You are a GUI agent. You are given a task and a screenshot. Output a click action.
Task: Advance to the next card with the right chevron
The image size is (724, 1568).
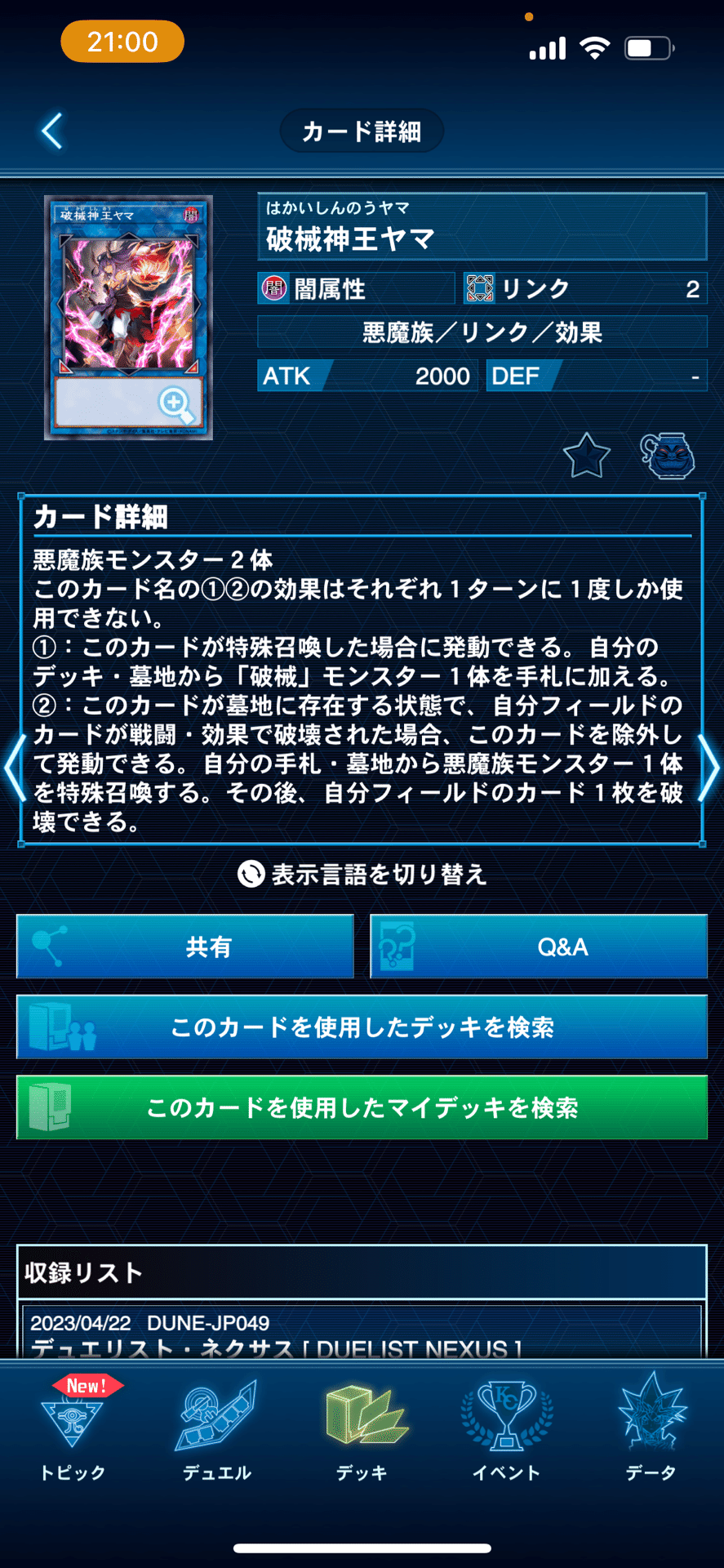711,768
